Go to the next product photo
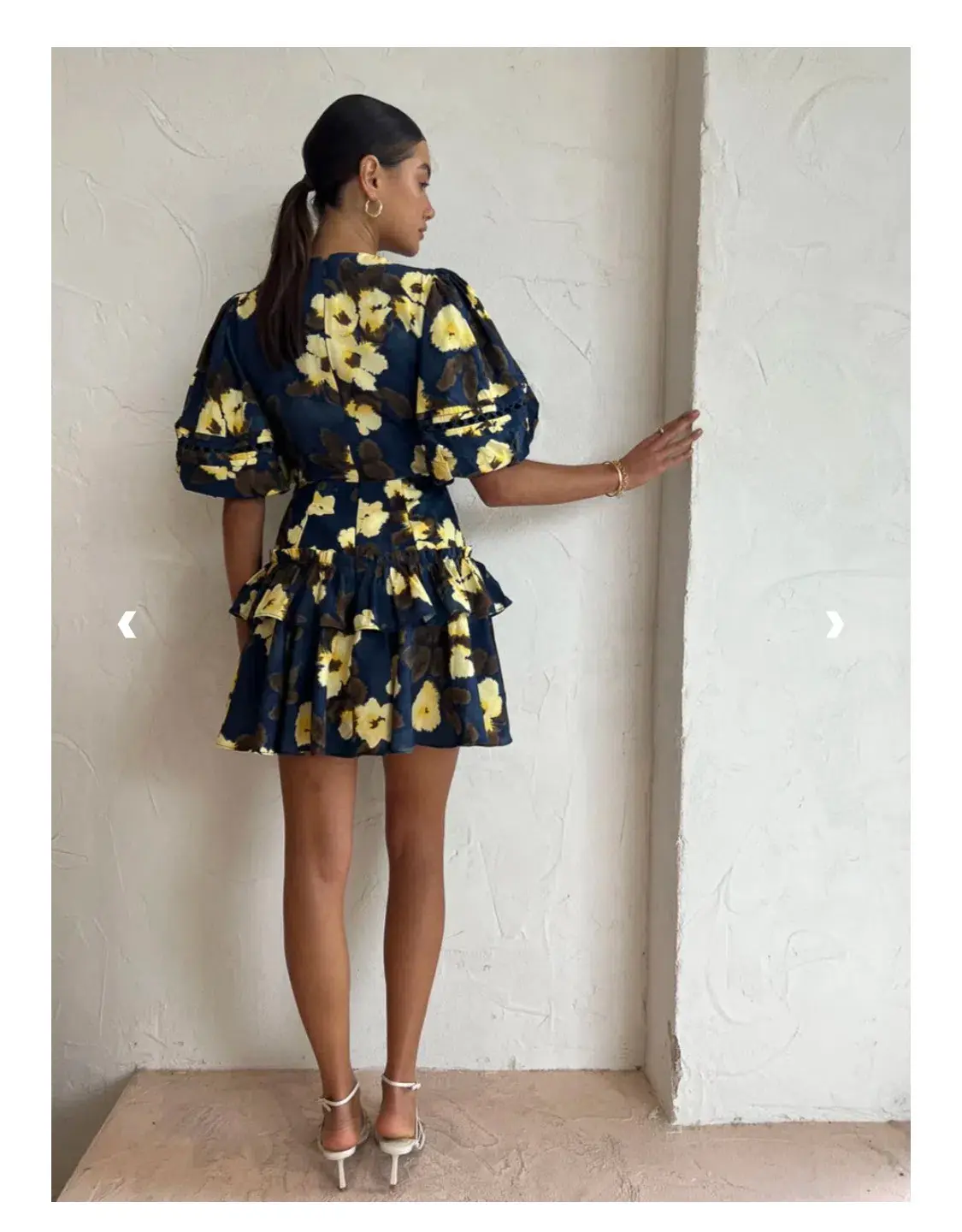962x1232 pixels. click(x=835, y=625)
